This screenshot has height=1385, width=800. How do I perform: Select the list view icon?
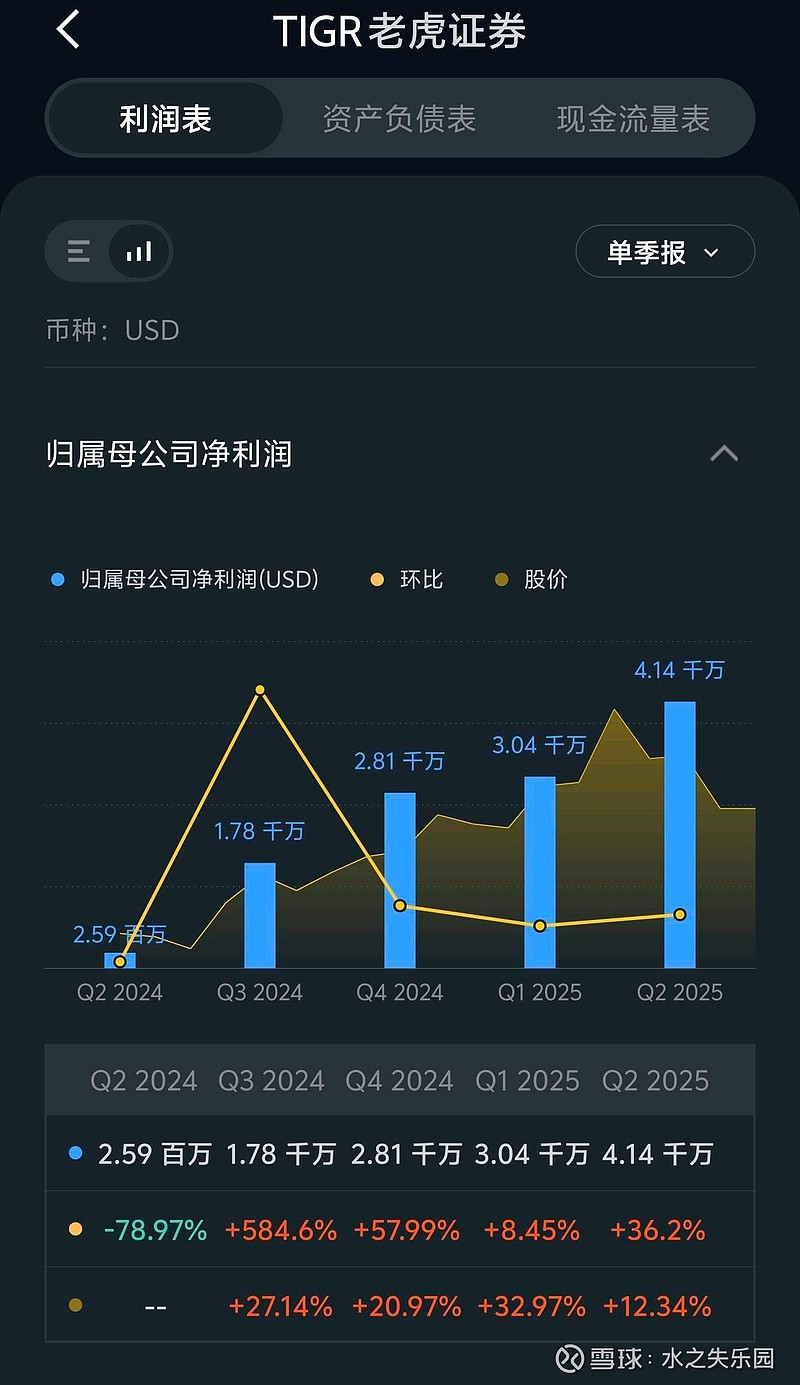(78, 251)
